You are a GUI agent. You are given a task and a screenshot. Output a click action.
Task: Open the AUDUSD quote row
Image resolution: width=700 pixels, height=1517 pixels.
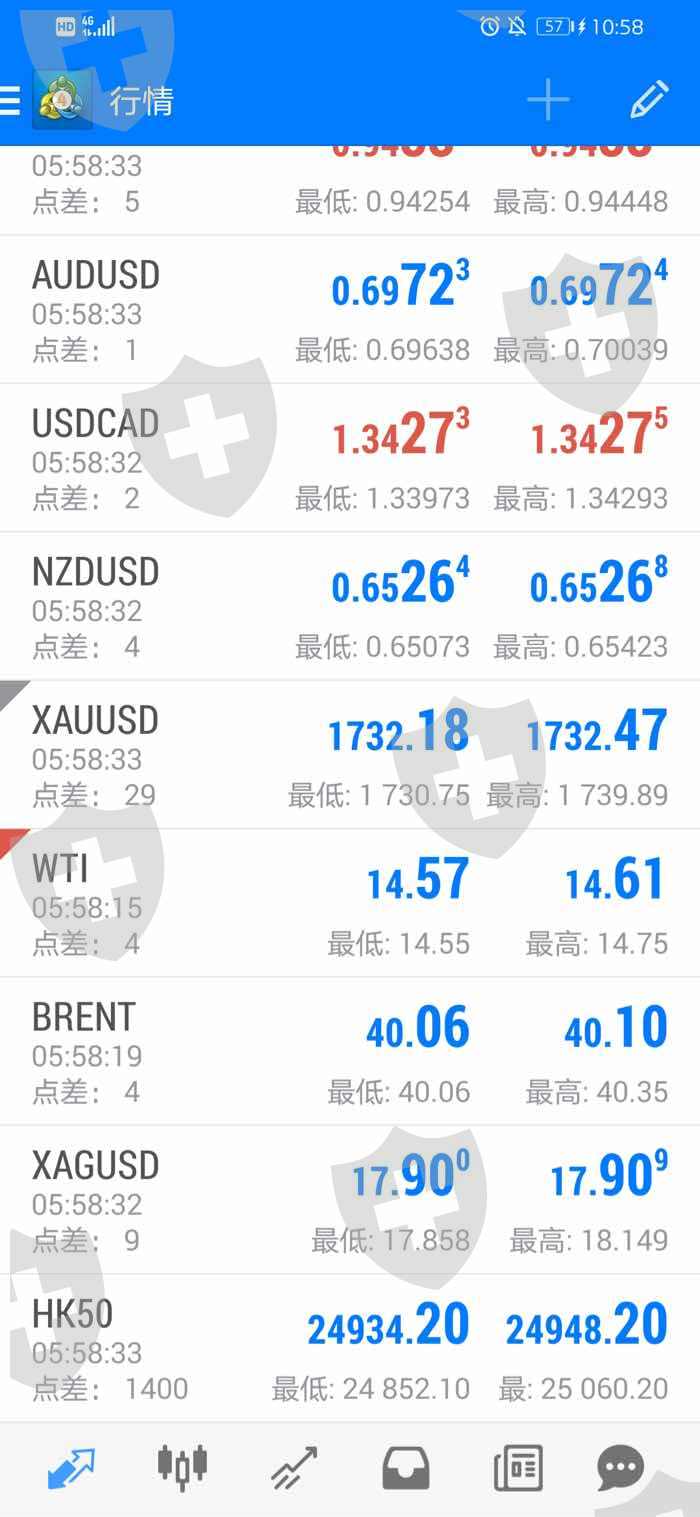[x=350, y=310]
